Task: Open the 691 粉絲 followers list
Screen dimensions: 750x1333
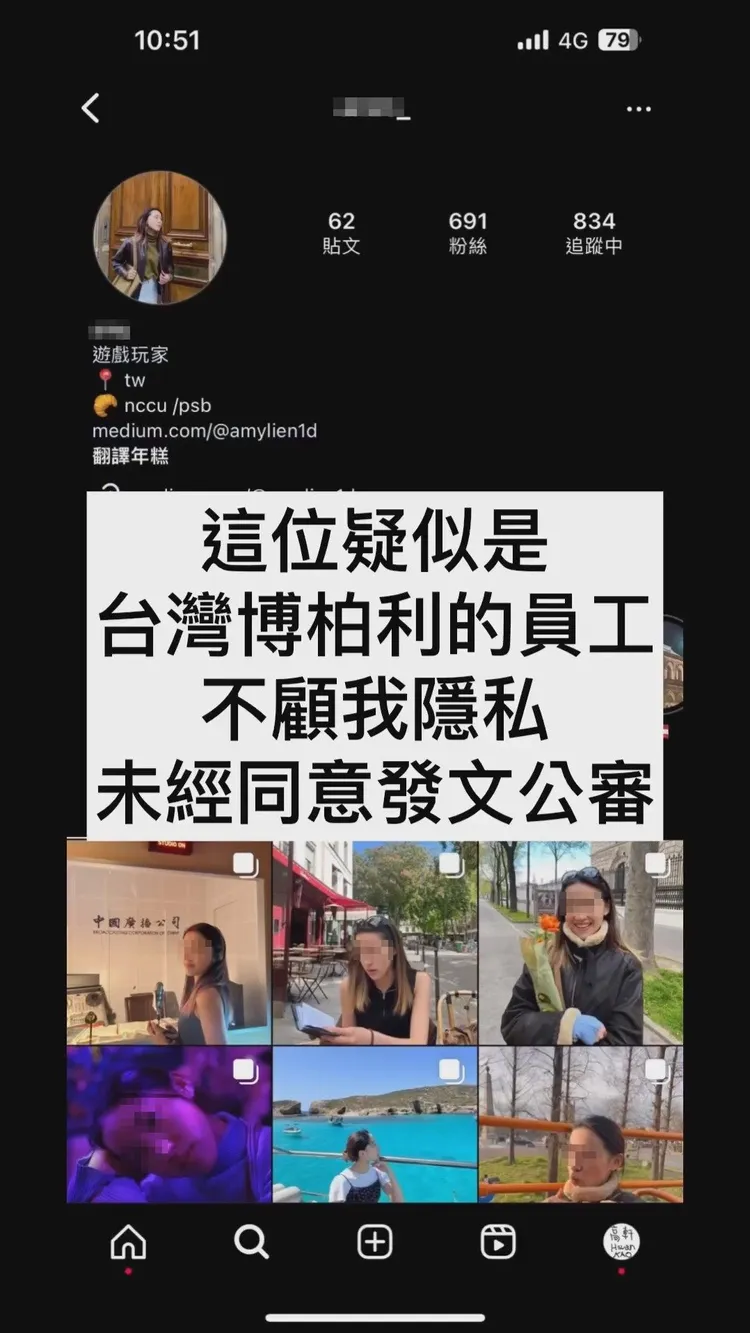Action: pyautogui.click(x=469, y=233)
